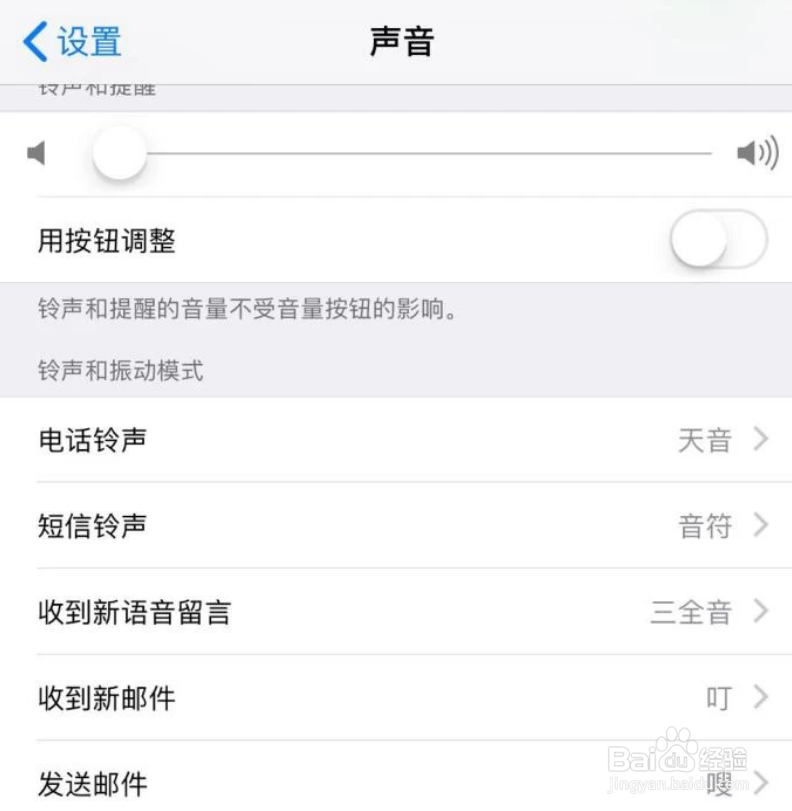Tap 铃声和提醒 section header
The image size is (792, 811).
point(96,88)
